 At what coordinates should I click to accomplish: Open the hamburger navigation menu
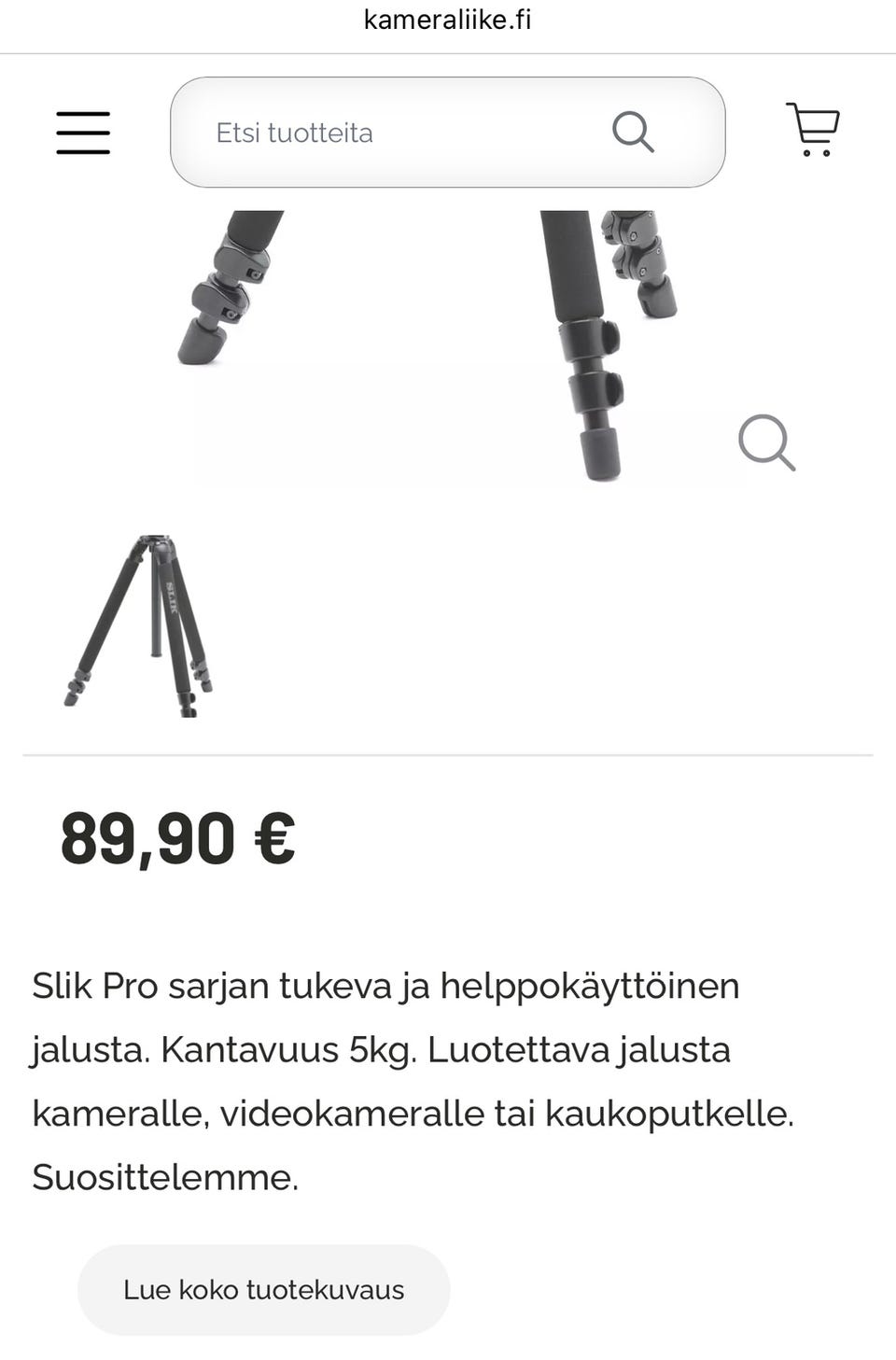(x=82, y=132)
